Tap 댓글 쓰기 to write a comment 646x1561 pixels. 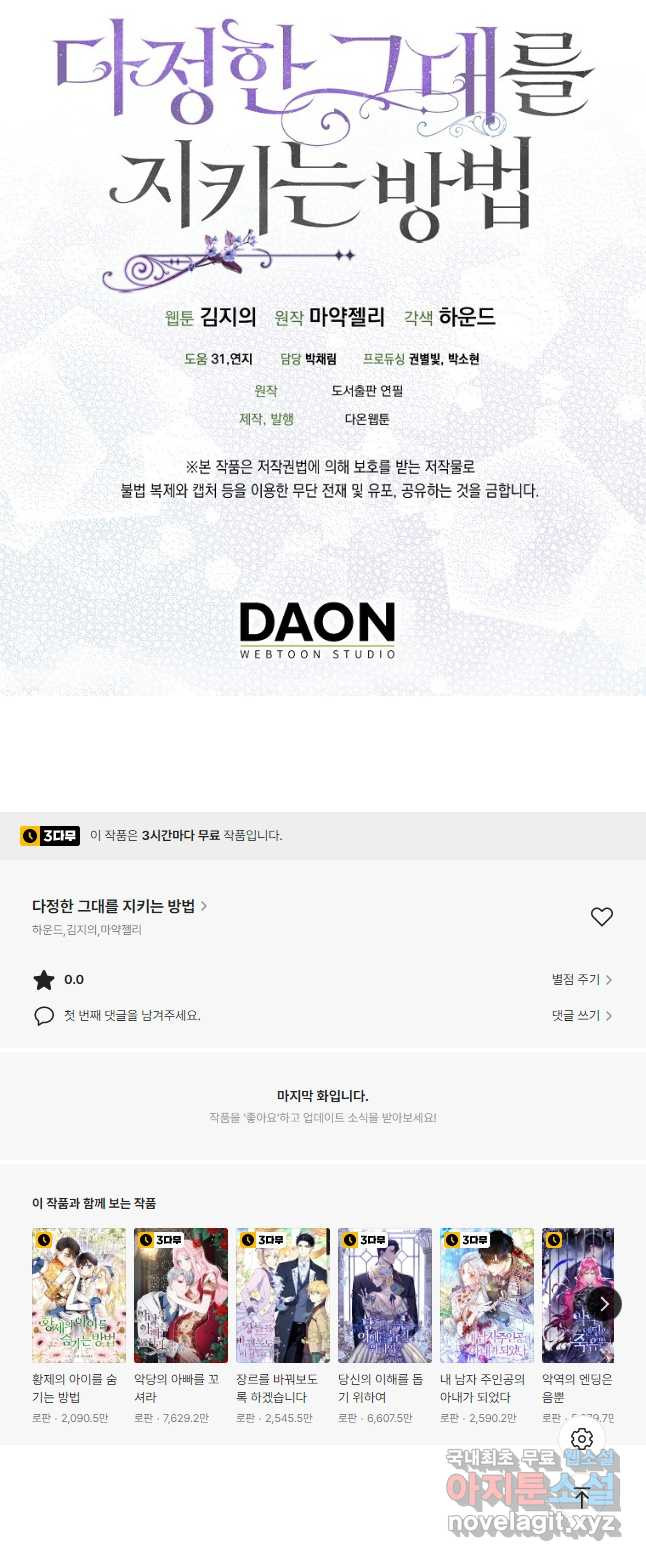click(581, 1015)
